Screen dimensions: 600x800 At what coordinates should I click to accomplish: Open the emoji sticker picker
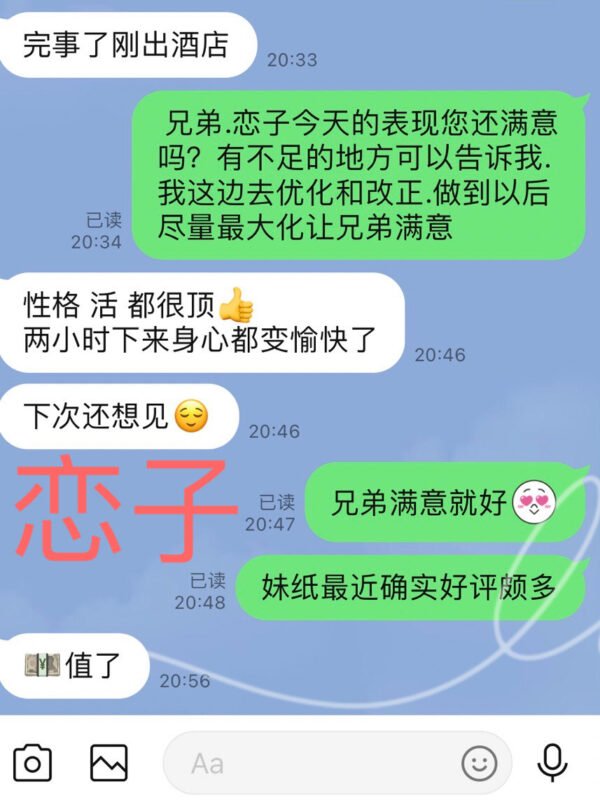pyautogui.click(x=480, y=764)
